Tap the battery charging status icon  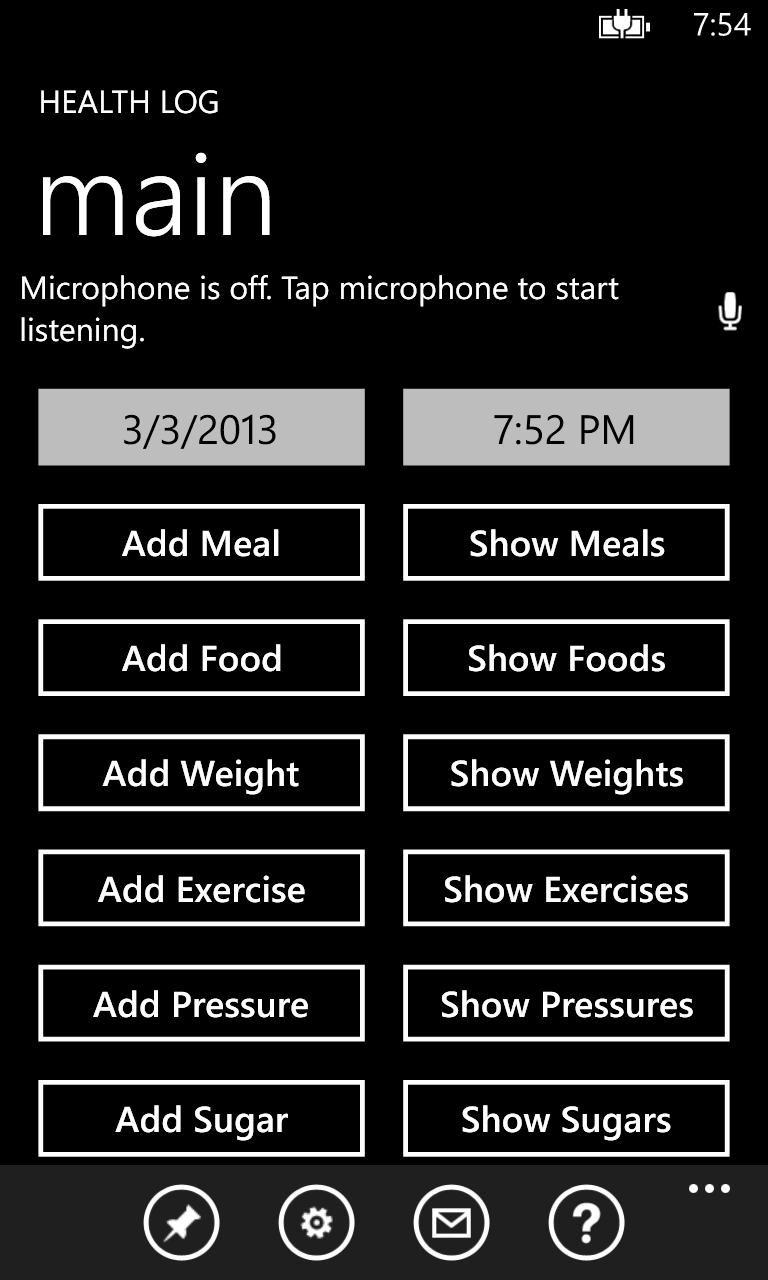pos(623,26)
